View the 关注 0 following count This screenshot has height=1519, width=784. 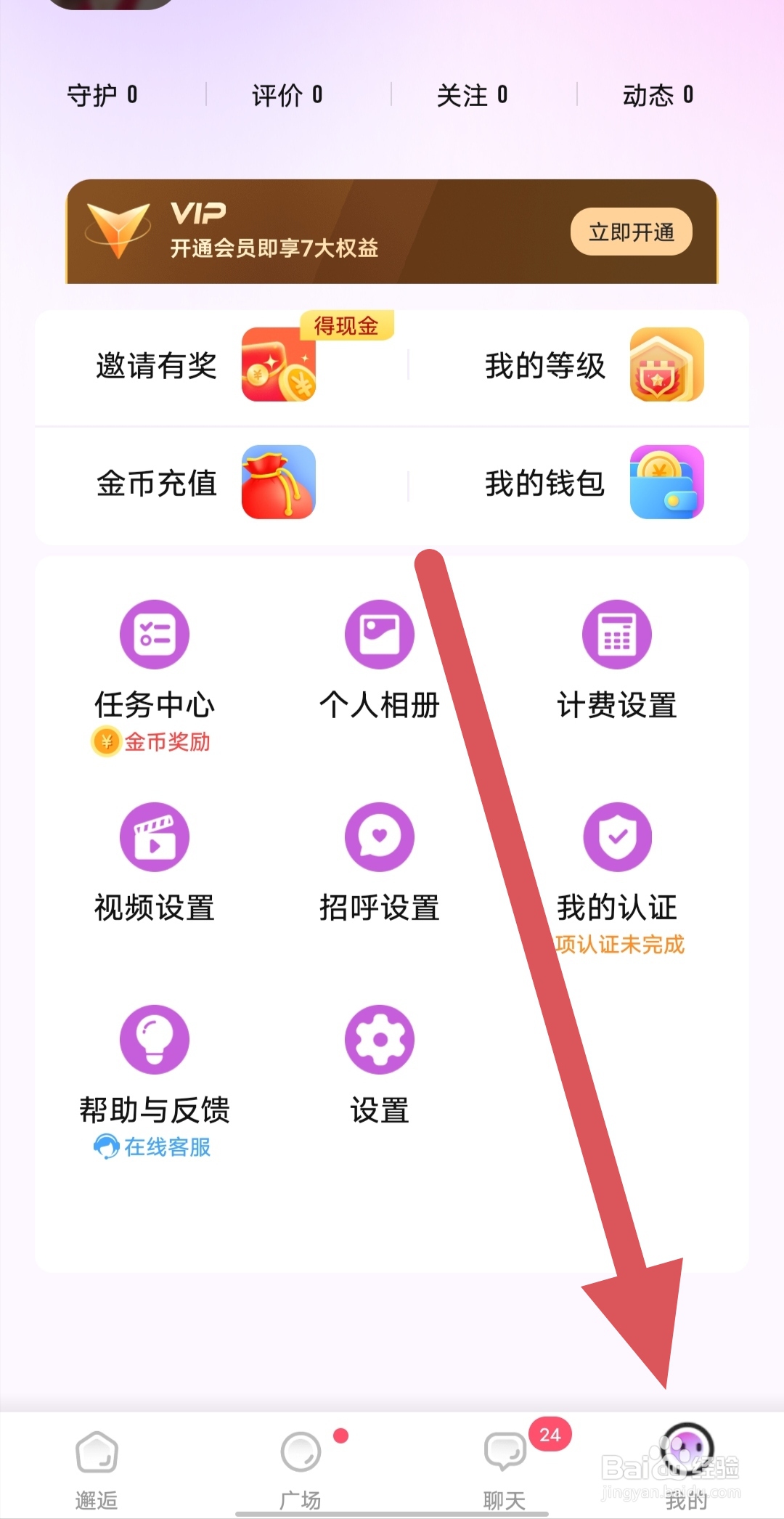473,94
